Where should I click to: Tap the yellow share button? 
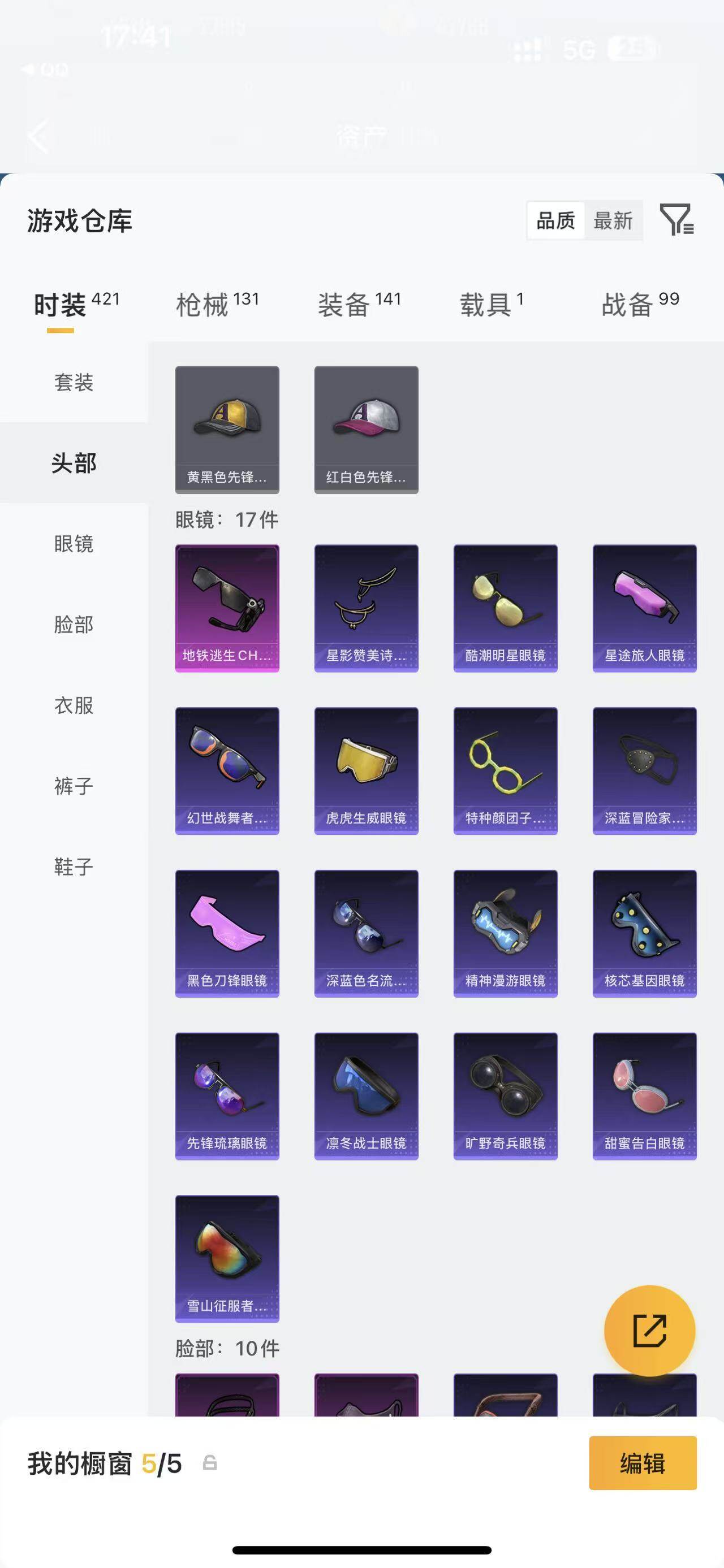[x=651, y=1331]
